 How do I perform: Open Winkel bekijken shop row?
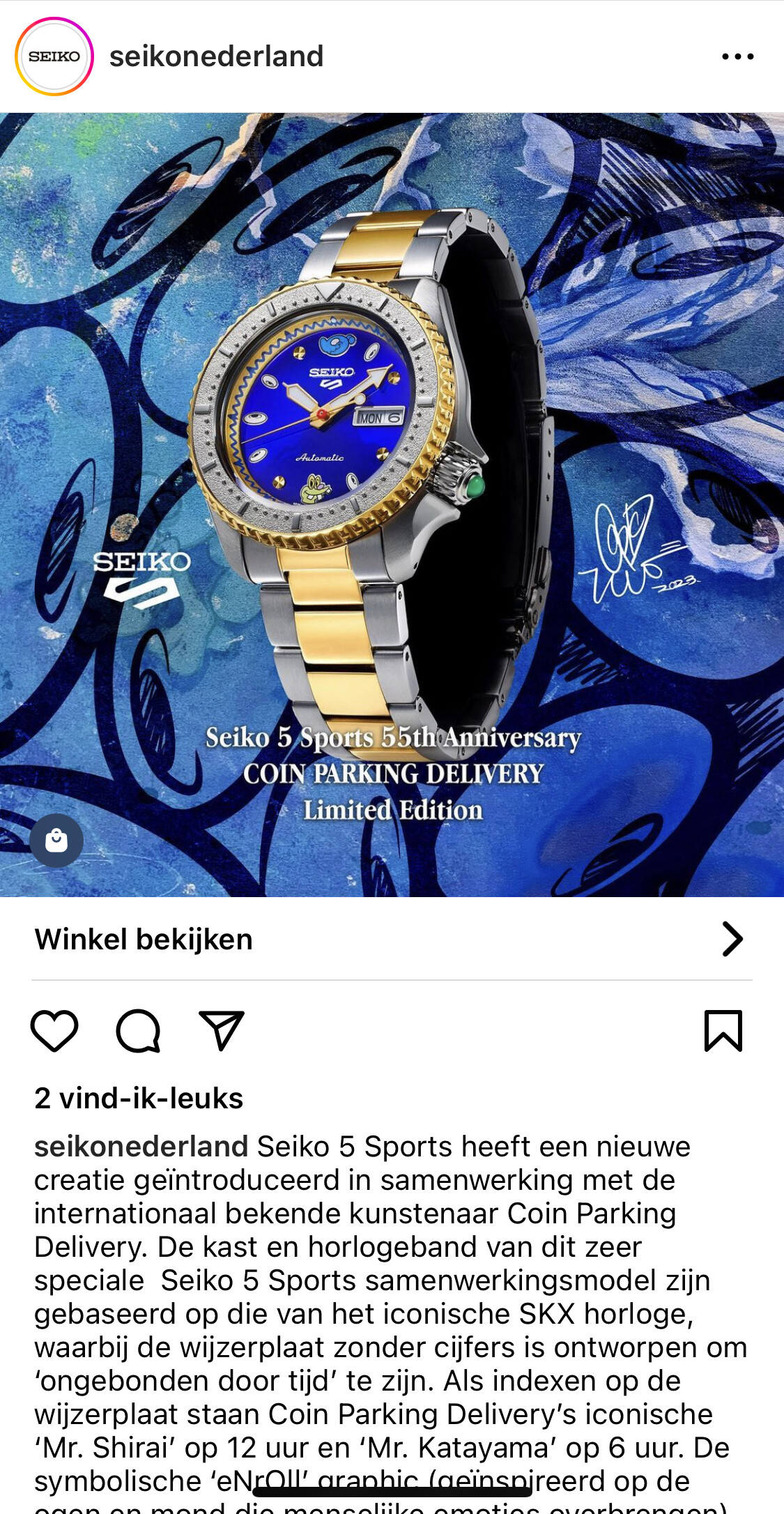click(x=392, y=939)
